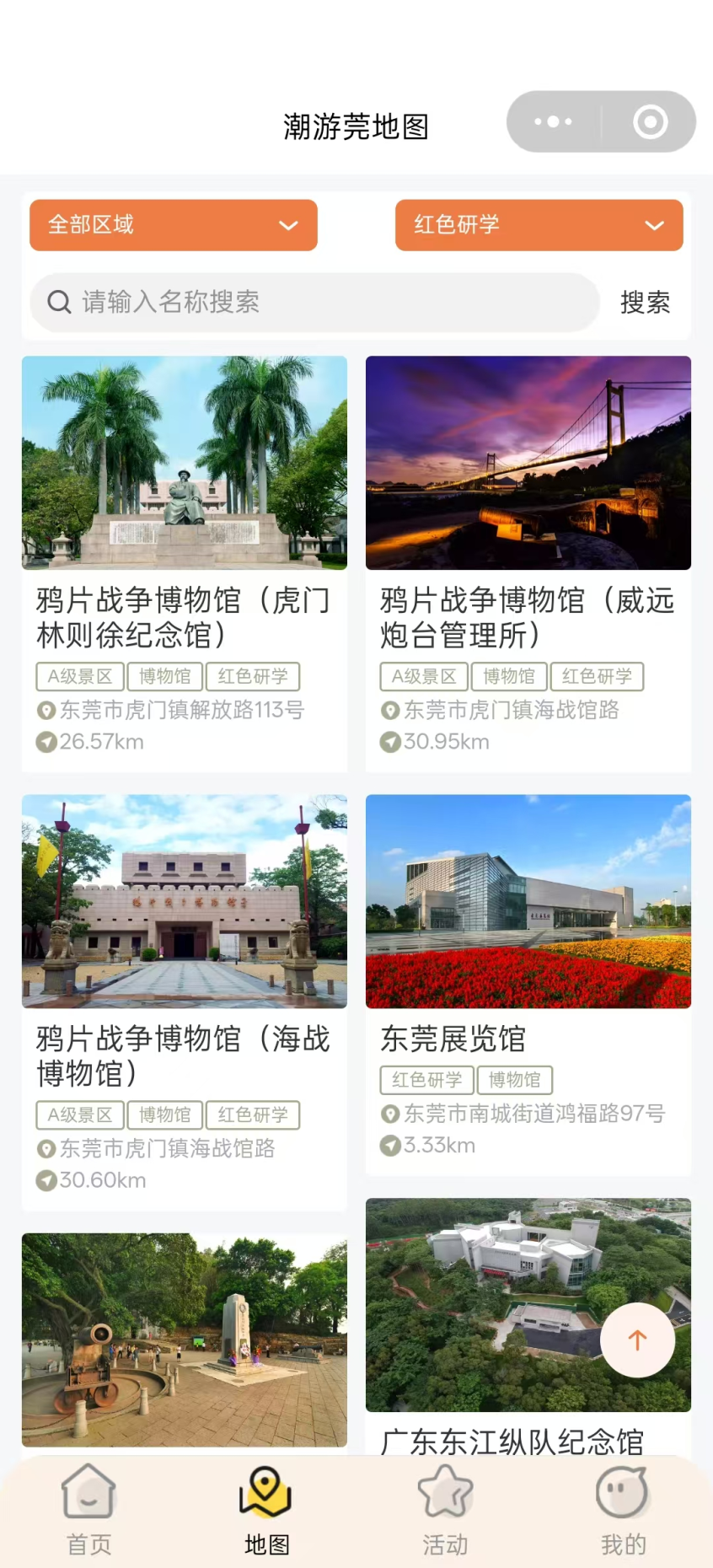Viewport: 713px width, 1568px height.
Task: Open the mini program more-options menu
Action: tap(553, 122)
